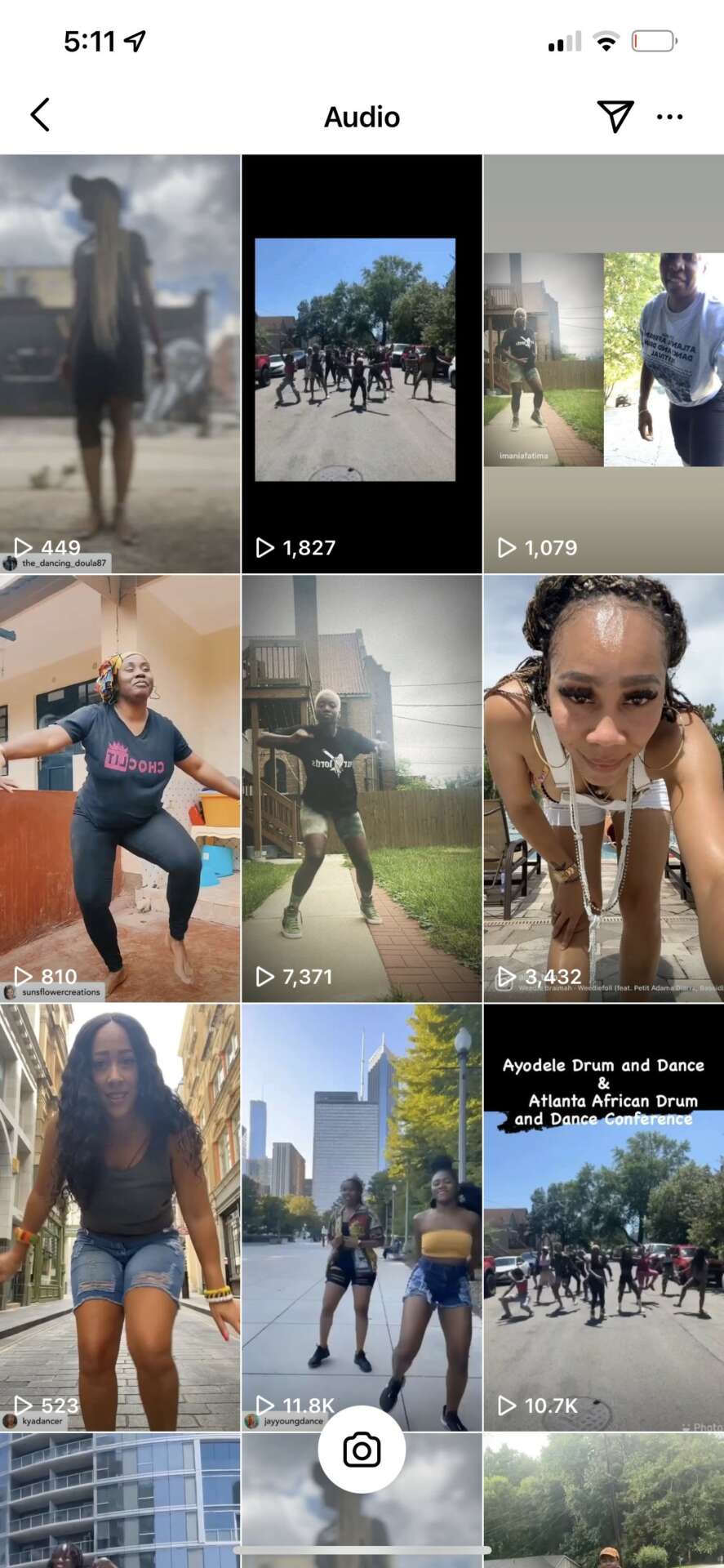View the Ayodele Drum and Dance reel

coord(603,1217)
